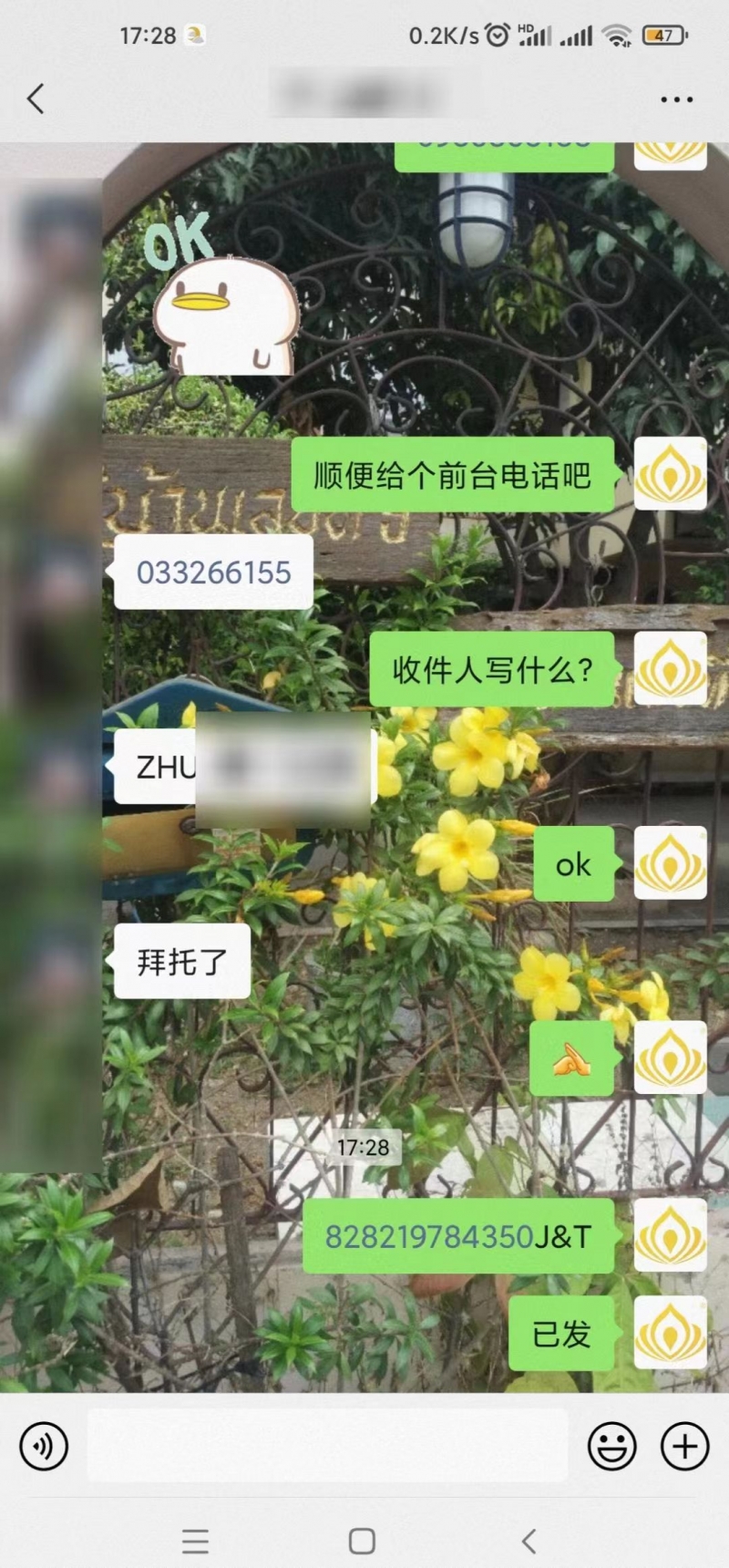This screenshot has height=1568, width=729.
Task: Open the chat overflow menu
Action: tap(676, 99)
